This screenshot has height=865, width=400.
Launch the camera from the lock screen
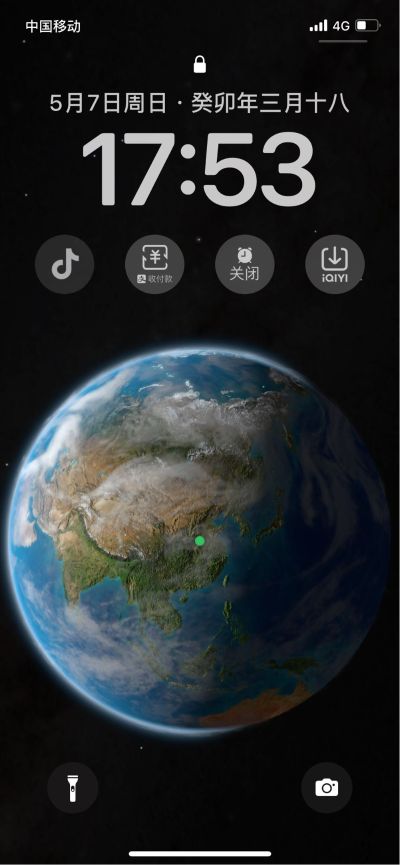pyautogui.click(x=327, y=788)
